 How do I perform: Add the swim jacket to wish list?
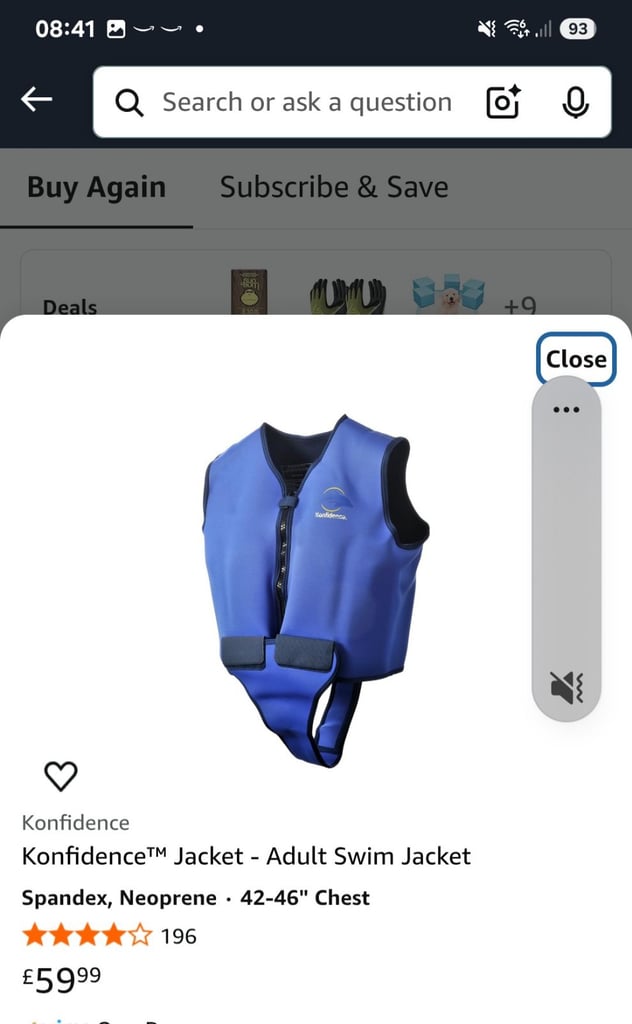(x=61, y=776)
